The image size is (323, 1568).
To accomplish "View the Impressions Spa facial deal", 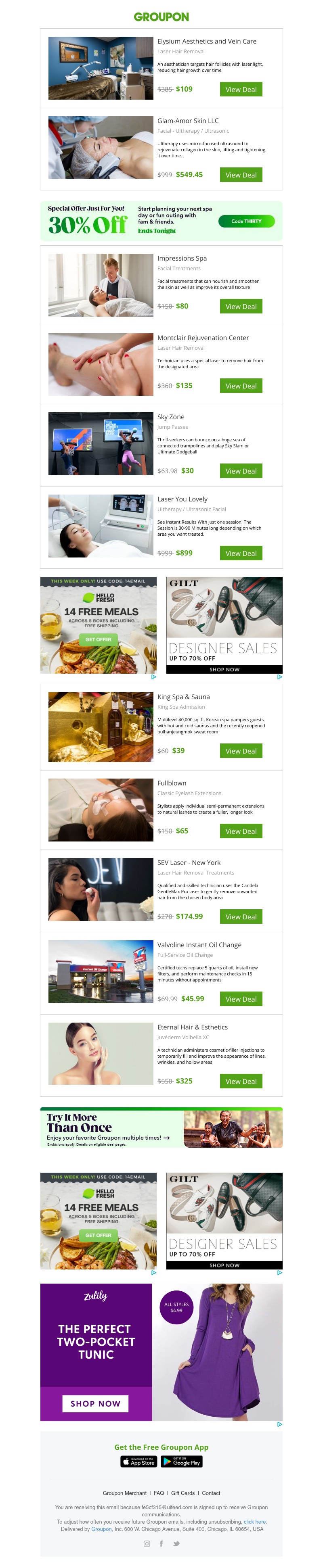I will (x=241, y=306).
